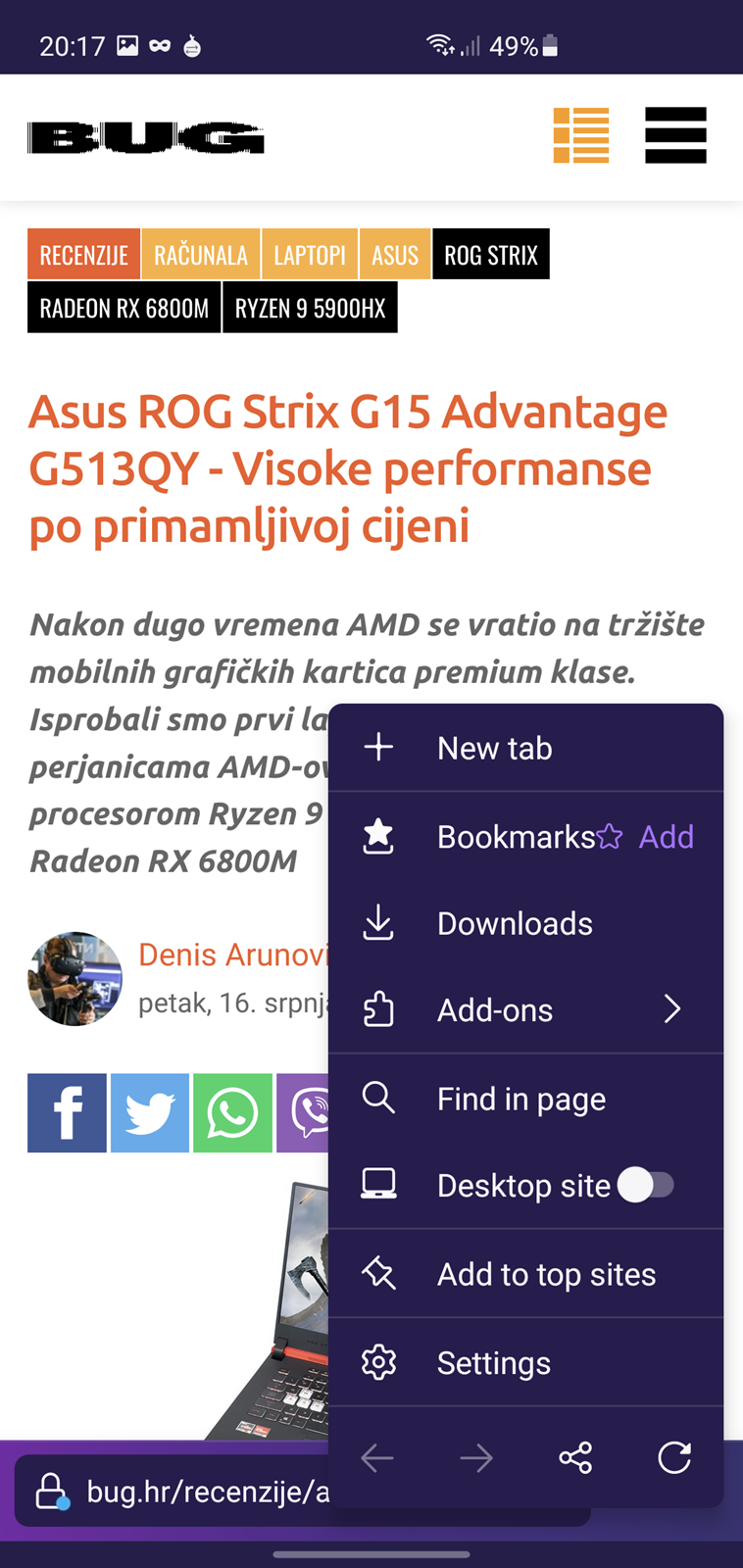
Task: Share the article on Facebook
Action: click(67, 1113)
